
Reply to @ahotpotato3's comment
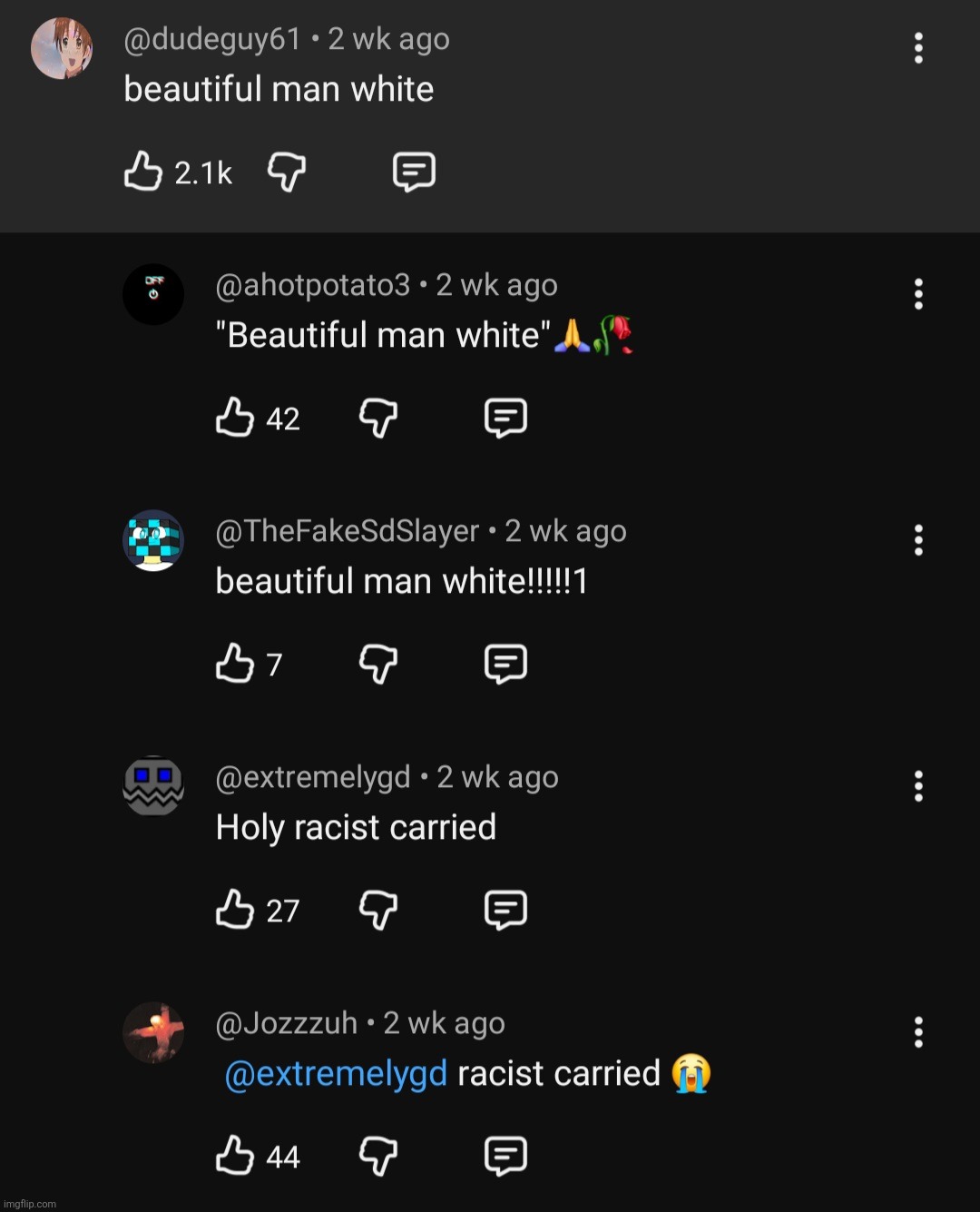505,418
